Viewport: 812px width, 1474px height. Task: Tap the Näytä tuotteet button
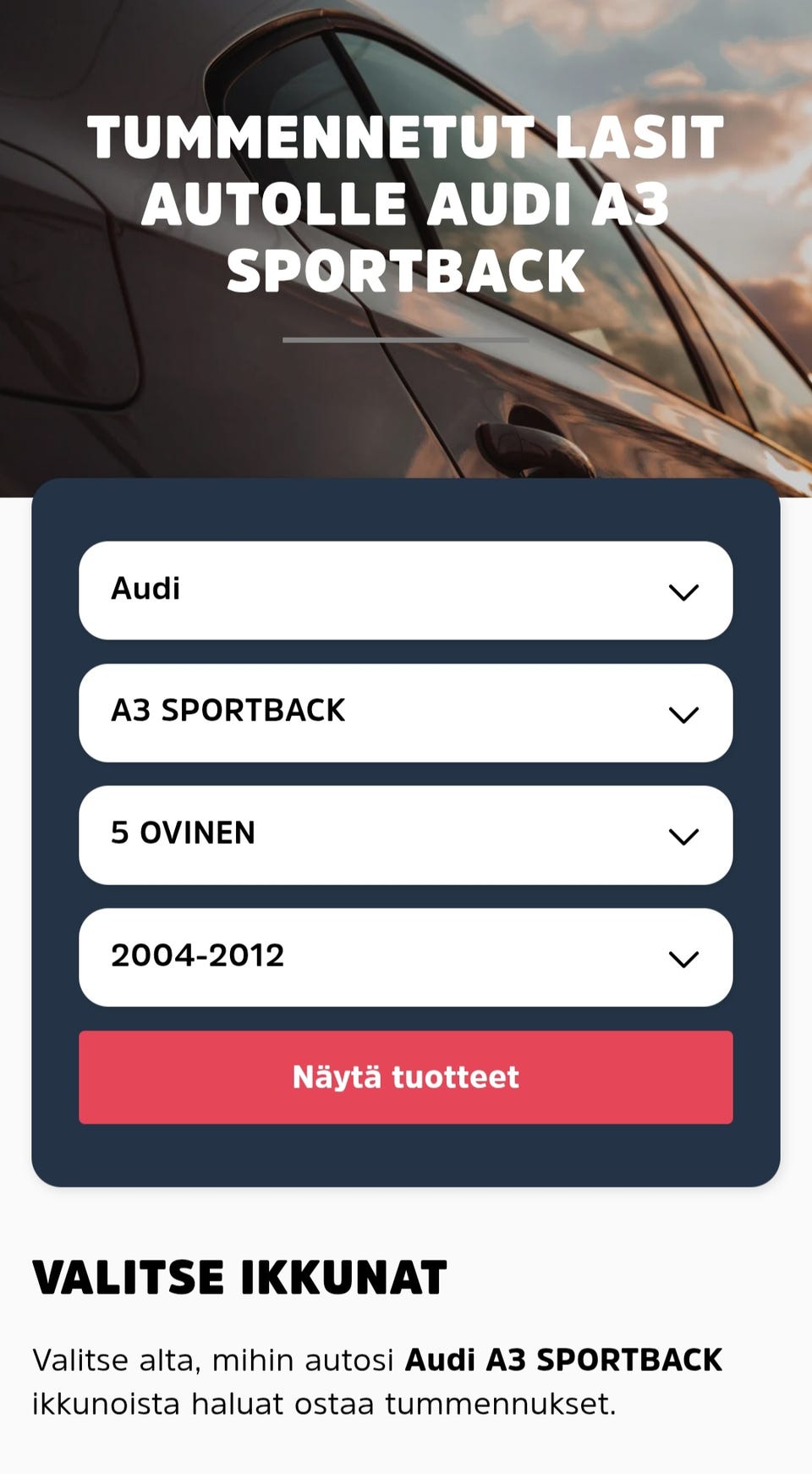(x=405, y=1077)
